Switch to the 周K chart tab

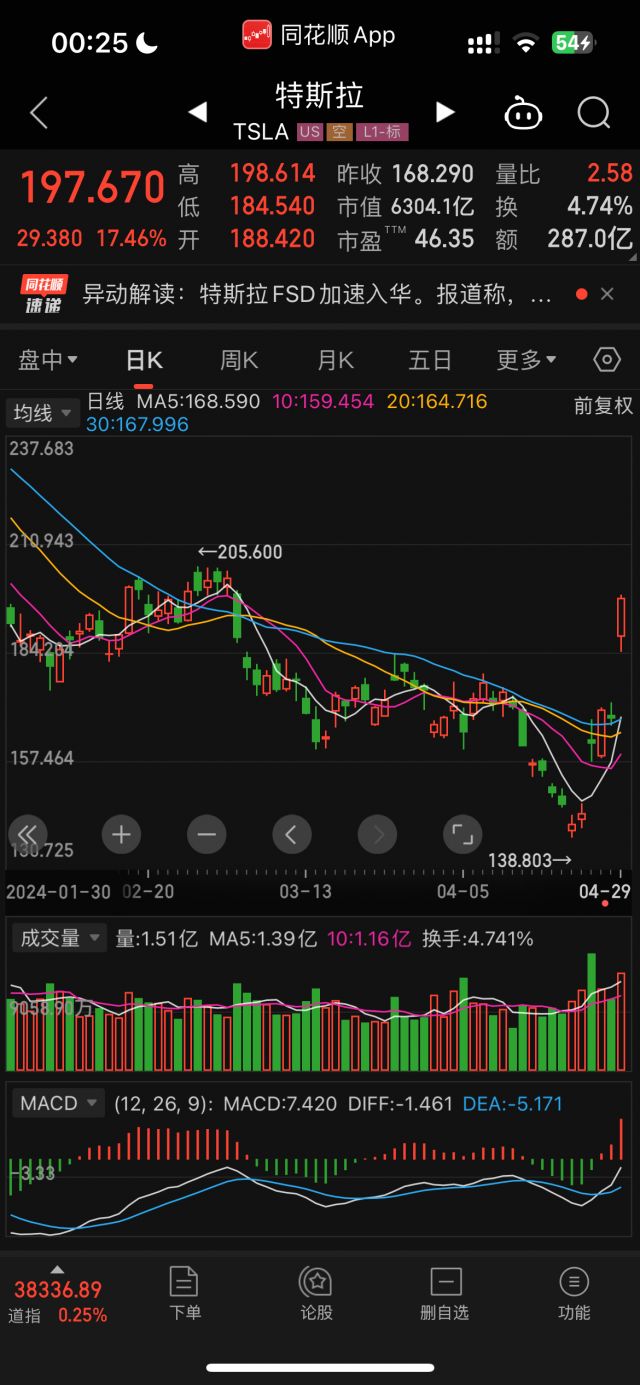coord(239,360)
